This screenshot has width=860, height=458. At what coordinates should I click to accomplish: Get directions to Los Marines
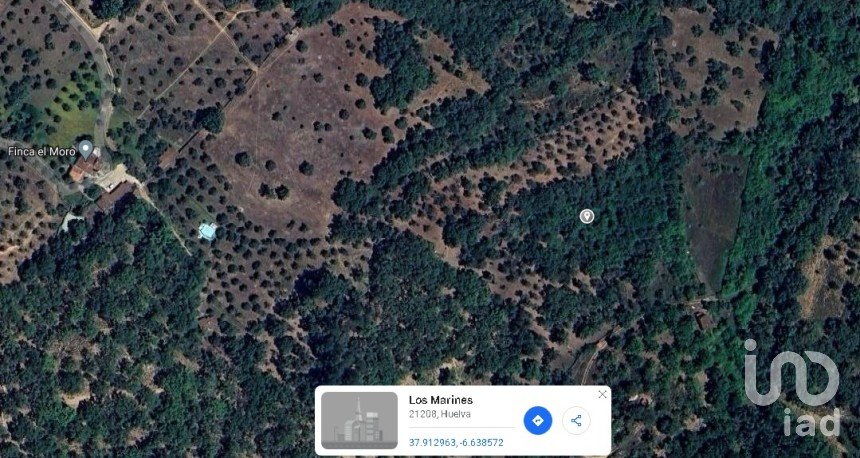click(x=537, y=420)
